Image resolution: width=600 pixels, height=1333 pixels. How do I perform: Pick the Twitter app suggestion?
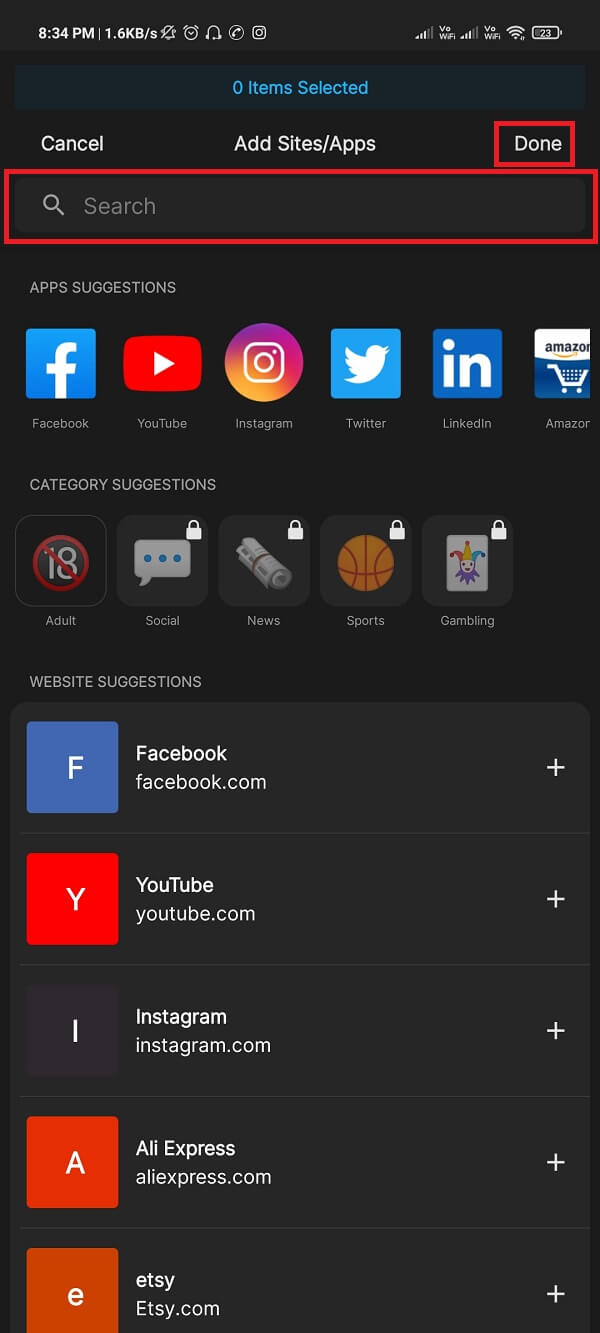click(x=366, y=364)
